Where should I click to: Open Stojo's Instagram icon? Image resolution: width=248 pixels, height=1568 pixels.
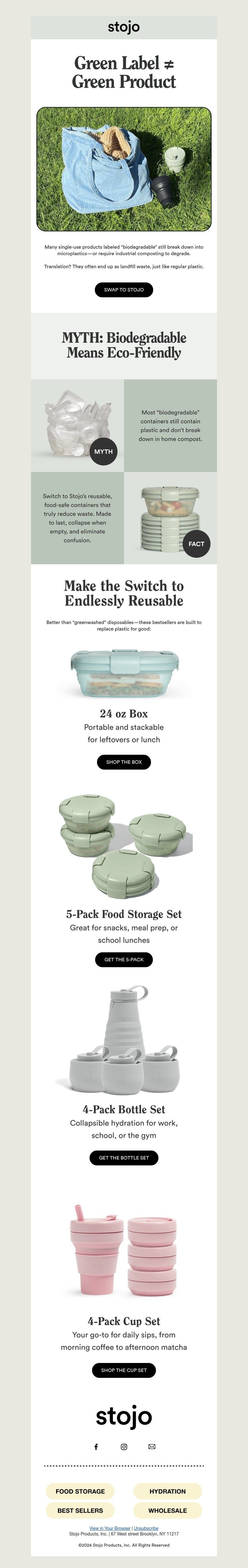pyautogui.click(x=124, y=1447)
